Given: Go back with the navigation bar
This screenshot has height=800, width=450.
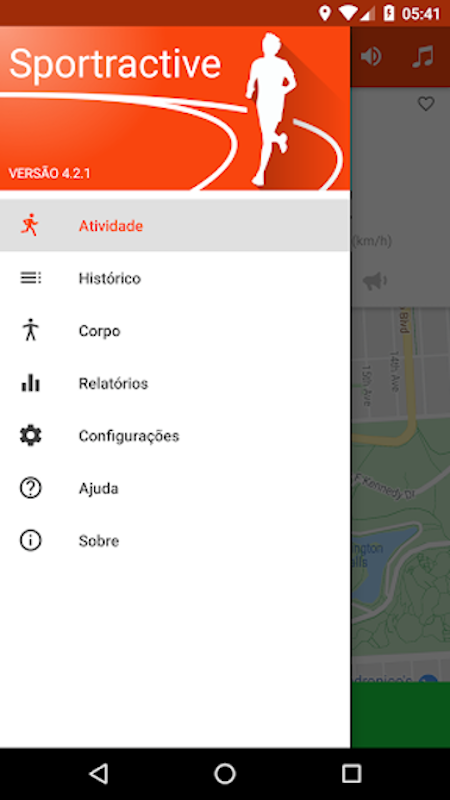Looking at the screenshot, I should (98, 773).
